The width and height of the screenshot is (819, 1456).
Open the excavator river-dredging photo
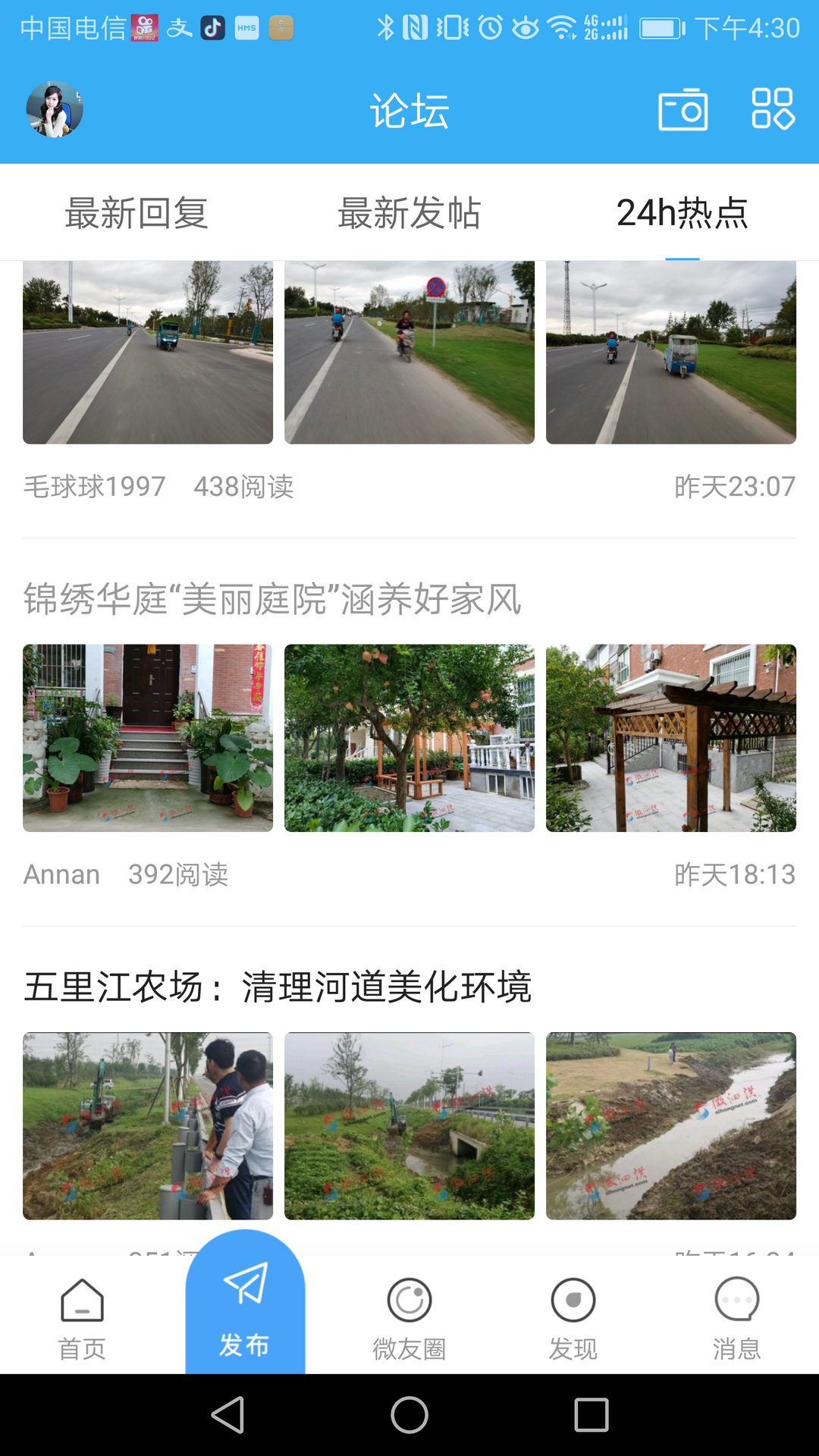click(x=147, y=1125)
